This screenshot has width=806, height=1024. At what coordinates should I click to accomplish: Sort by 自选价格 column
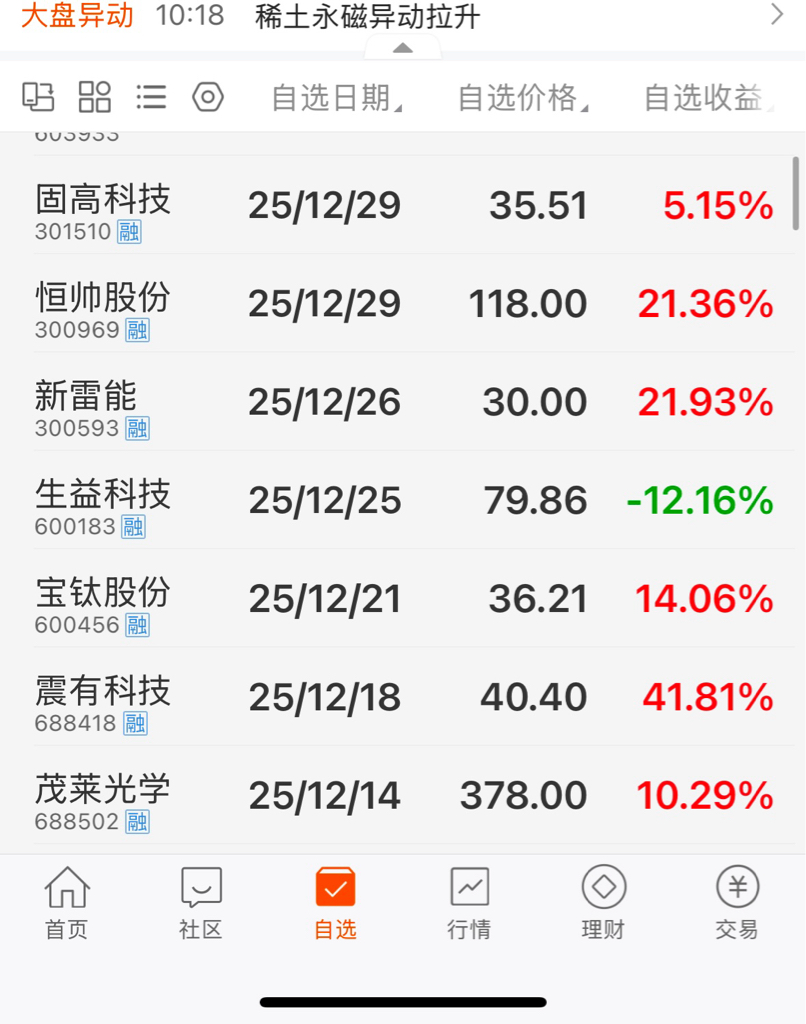(523, 98)
